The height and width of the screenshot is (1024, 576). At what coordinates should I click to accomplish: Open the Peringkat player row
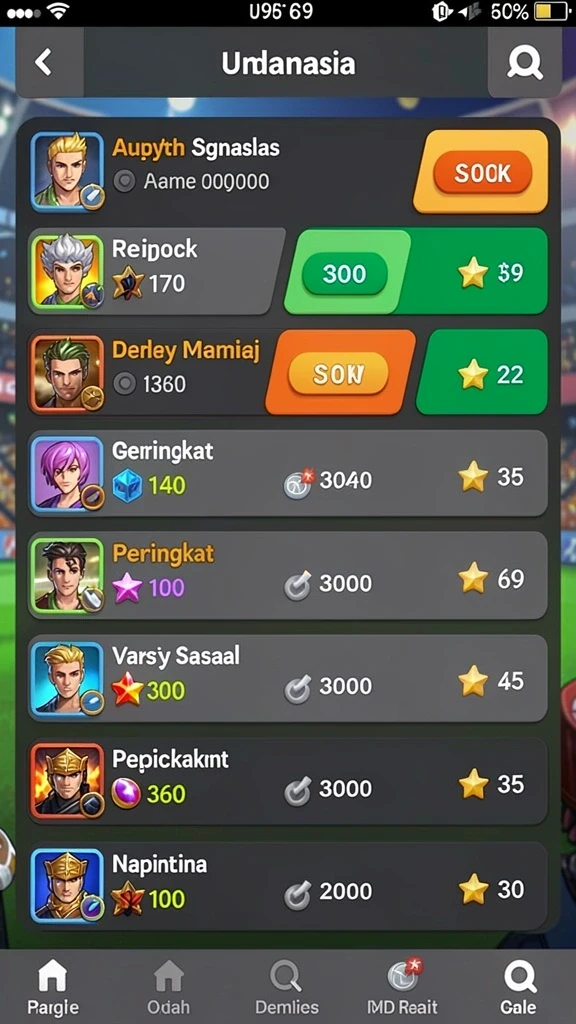(x=287, y=576)
